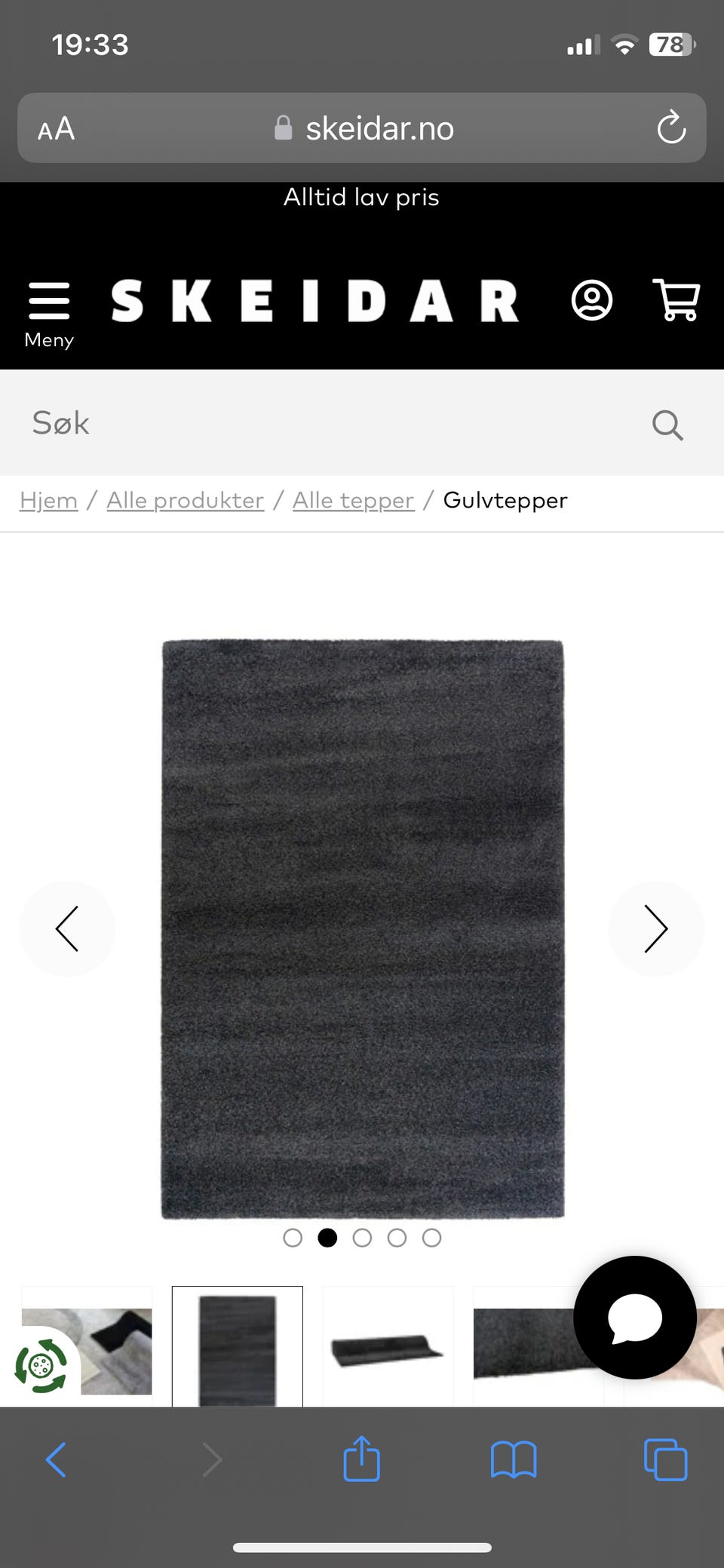
Task: Advance carousel with right arrow
Action: tap(656, 929)
